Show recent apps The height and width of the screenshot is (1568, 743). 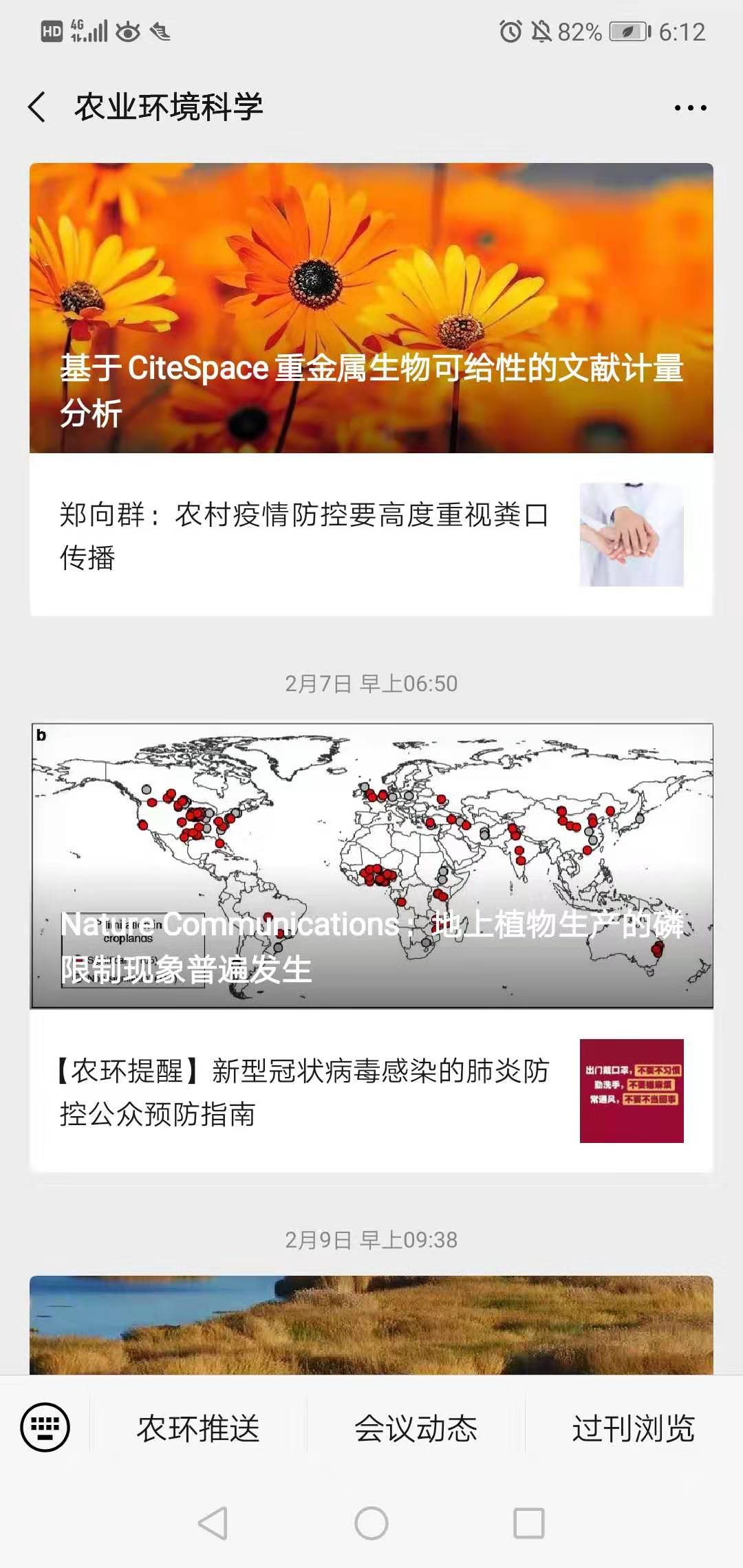click(x=529, y=1523)
